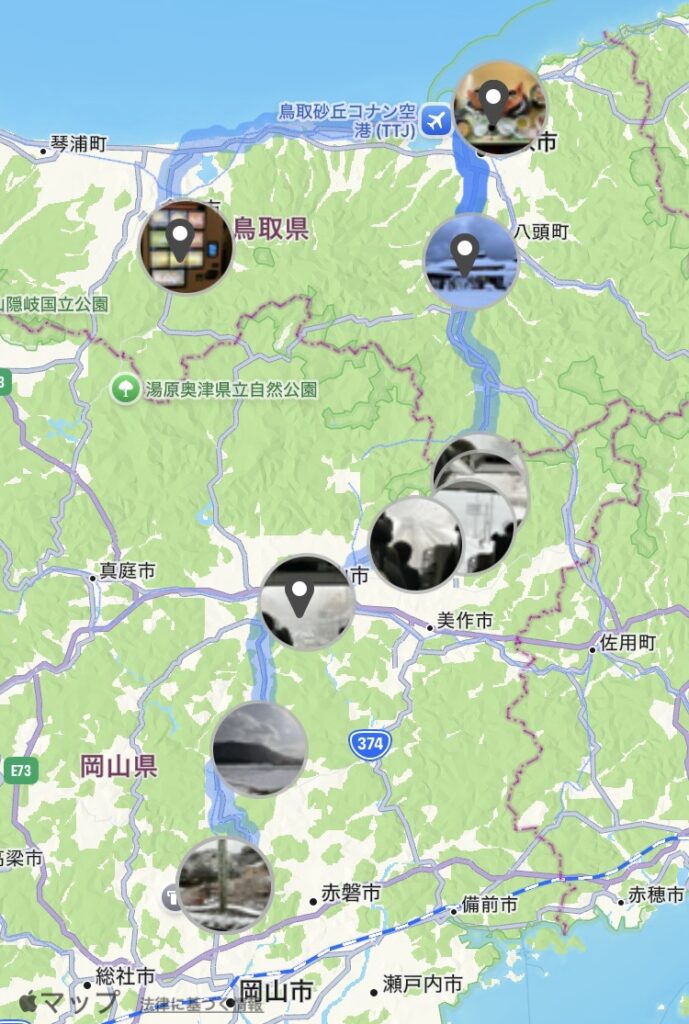View the blue photo pin near 八頭町
Viewport: 689px width, 1024px height.
(471, 261)
